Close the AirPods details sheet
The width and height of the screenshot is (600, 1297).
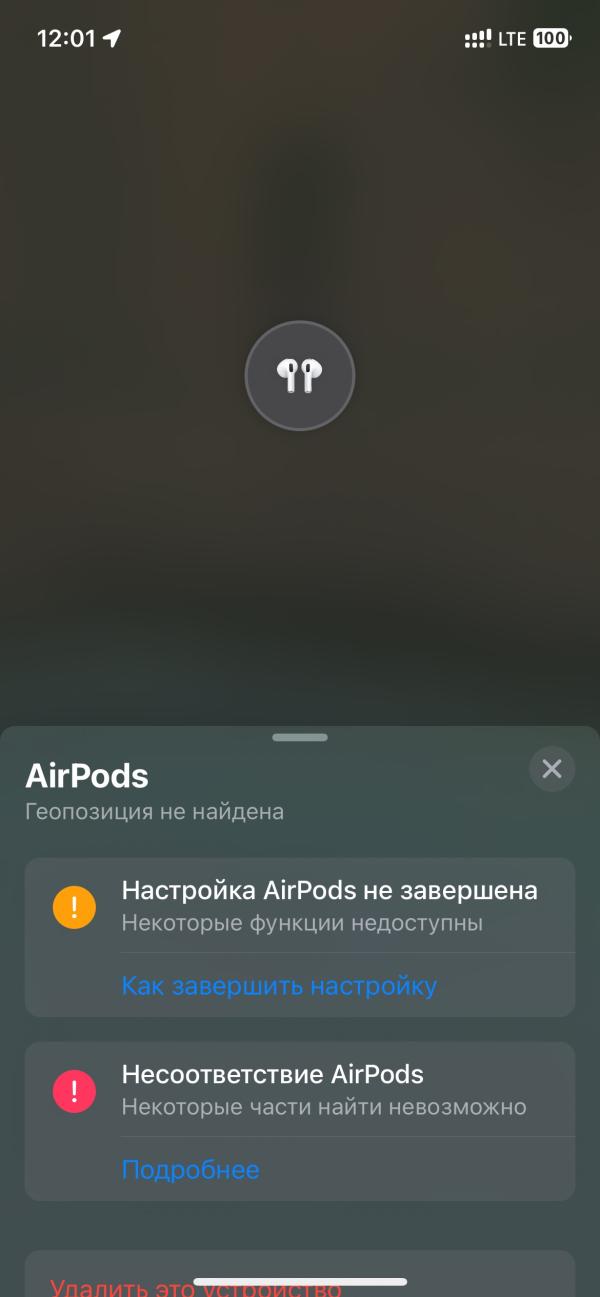pyautogui.click(x=552, y=769)
